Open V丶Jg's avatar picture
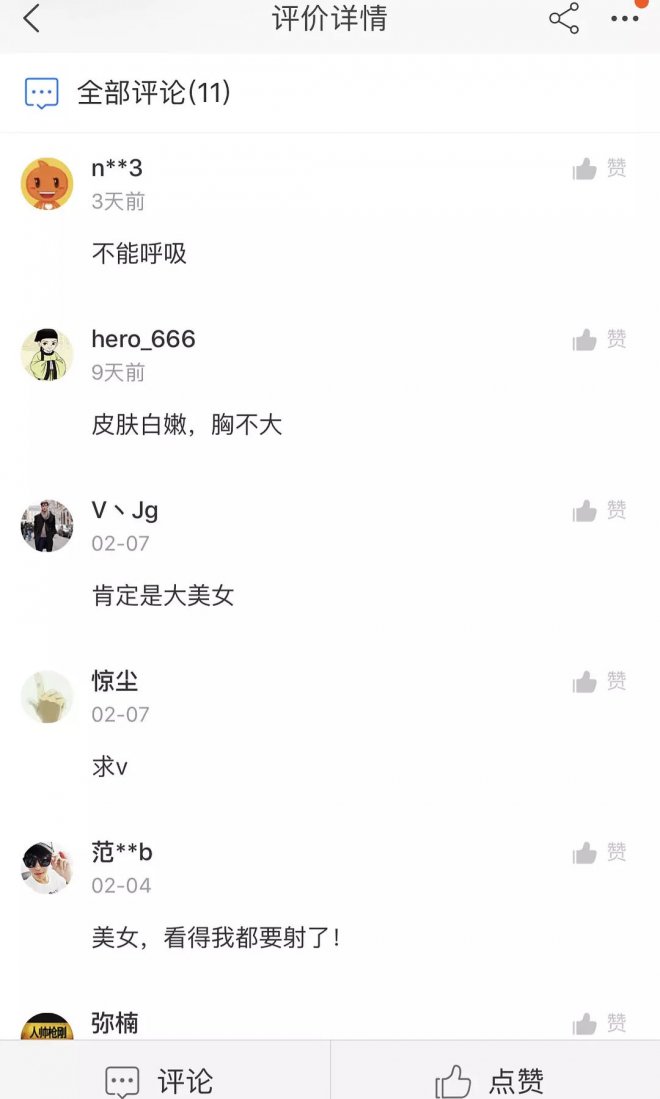 (47, 526)
